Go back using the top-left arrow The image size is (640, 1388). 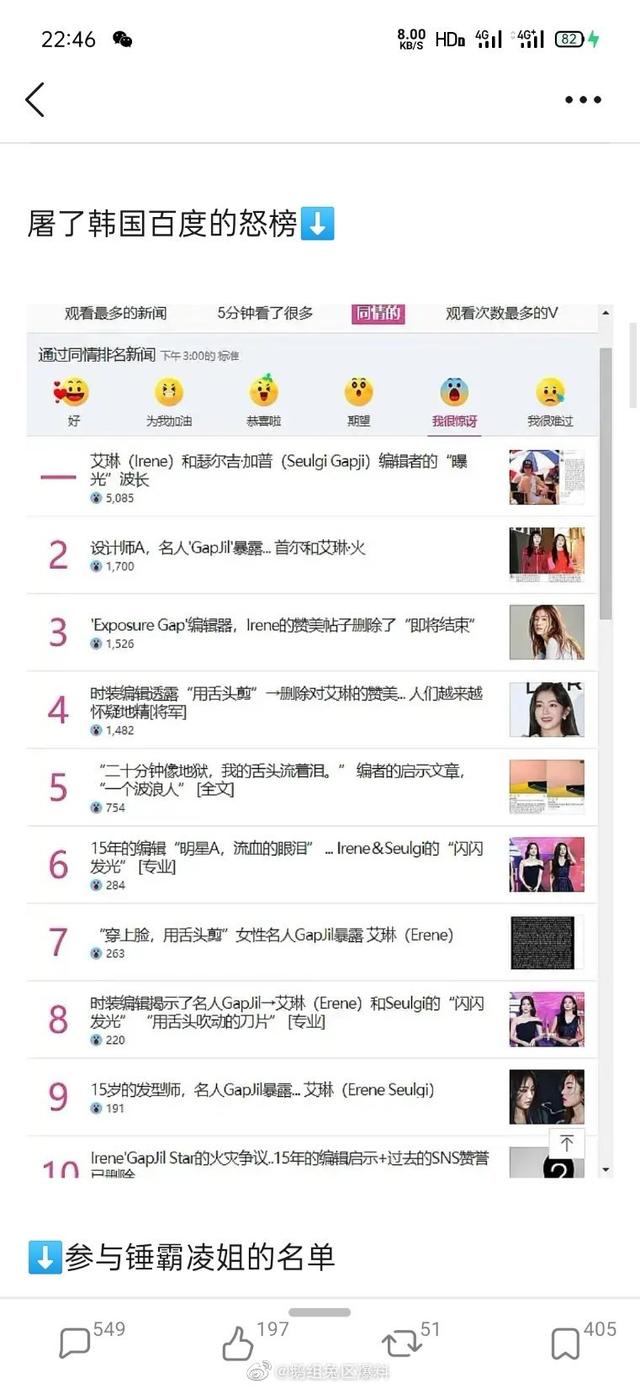[35, 99]
